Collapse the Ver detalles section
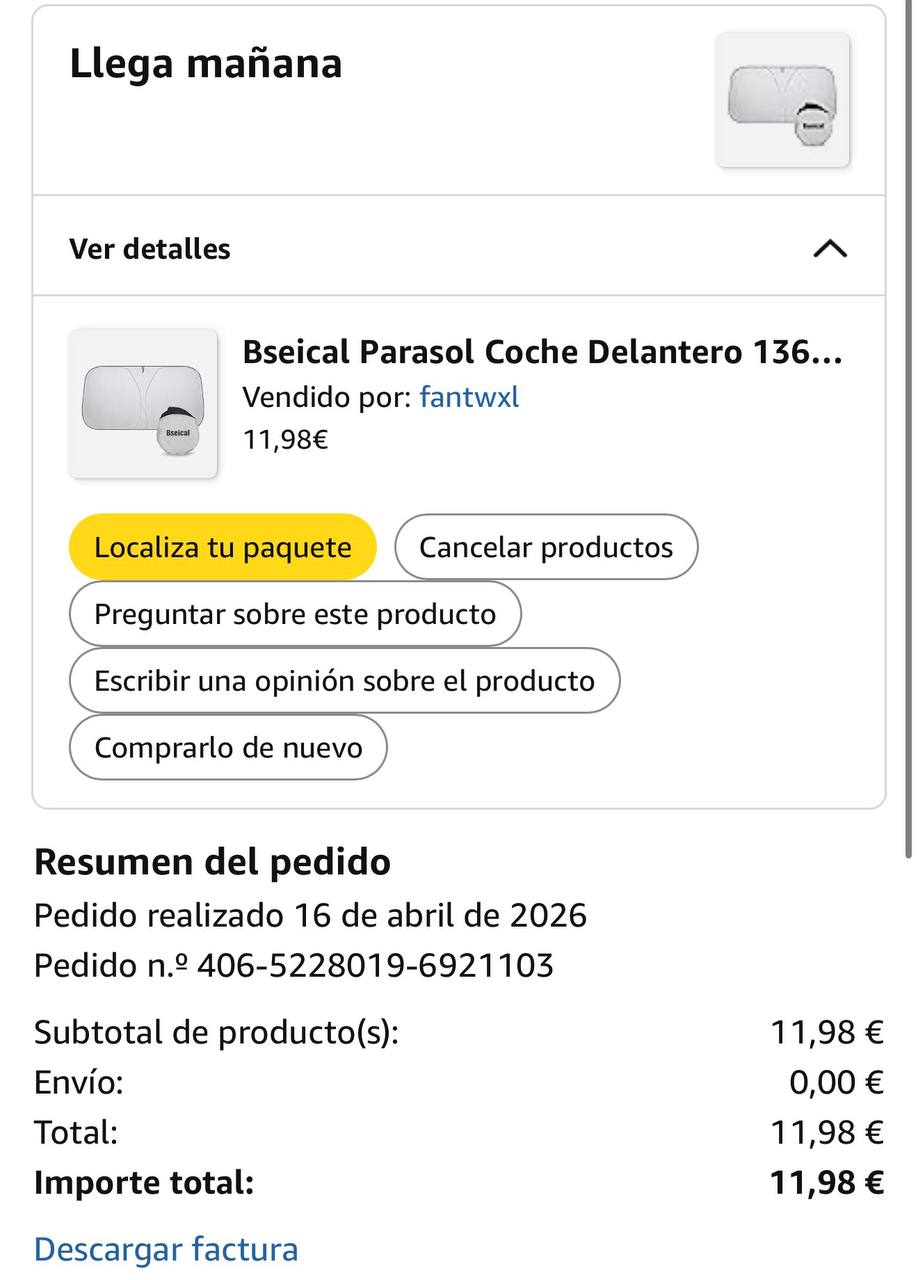This screenshot has width=918, height=1280. tap(830, 248)
